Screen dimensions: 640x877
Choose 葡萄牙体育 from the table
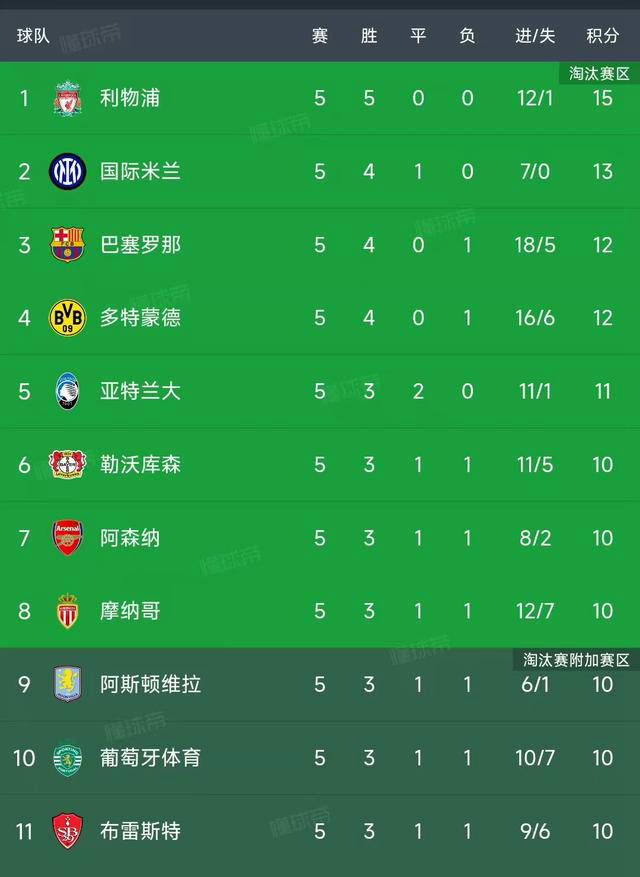[x=150, y=758]
